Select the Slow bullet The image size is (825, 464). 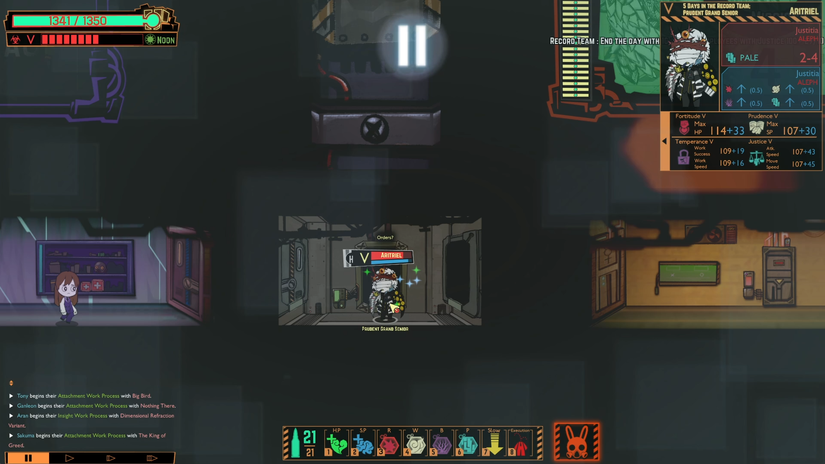coord(494,444)
